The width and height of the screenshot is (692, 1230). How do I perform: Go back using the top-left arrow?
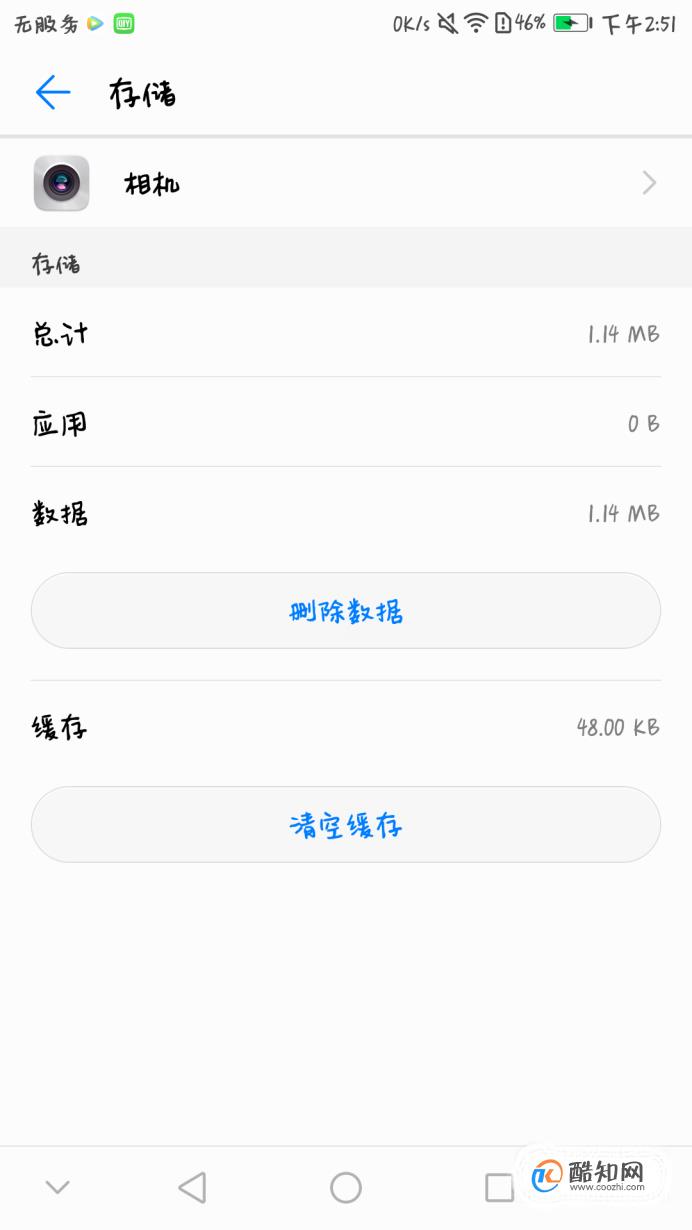52,93
